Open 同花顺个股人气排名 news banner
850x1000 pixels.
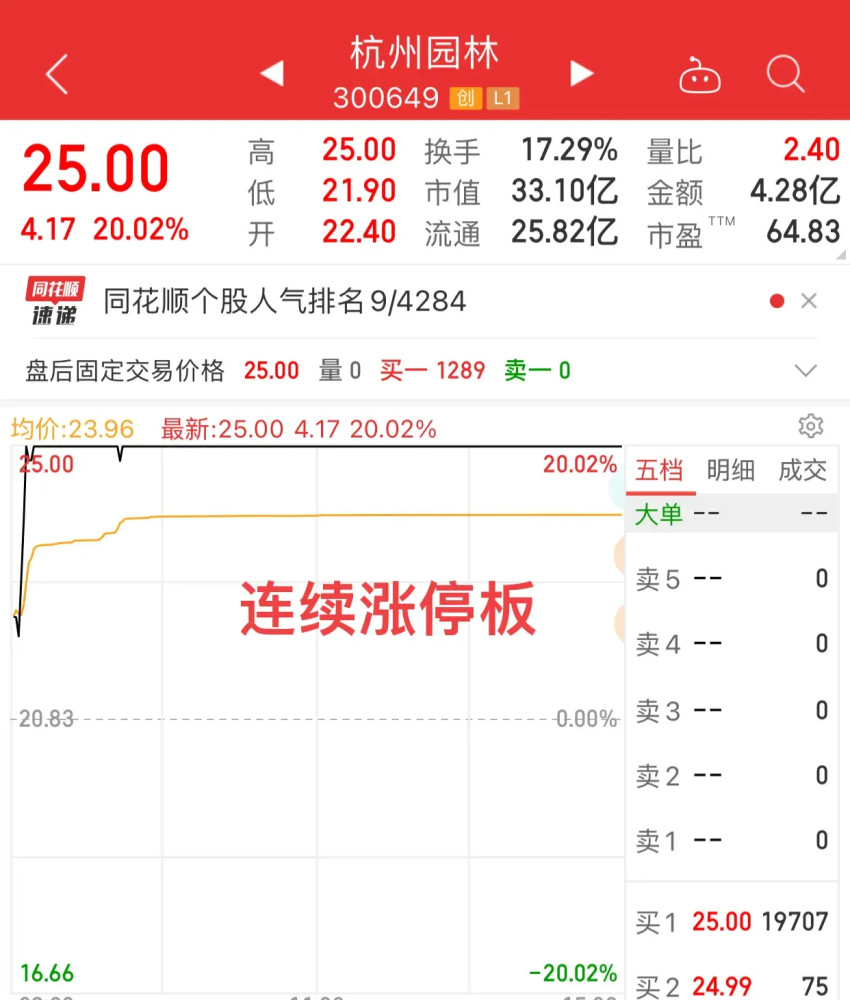point(285,301)
